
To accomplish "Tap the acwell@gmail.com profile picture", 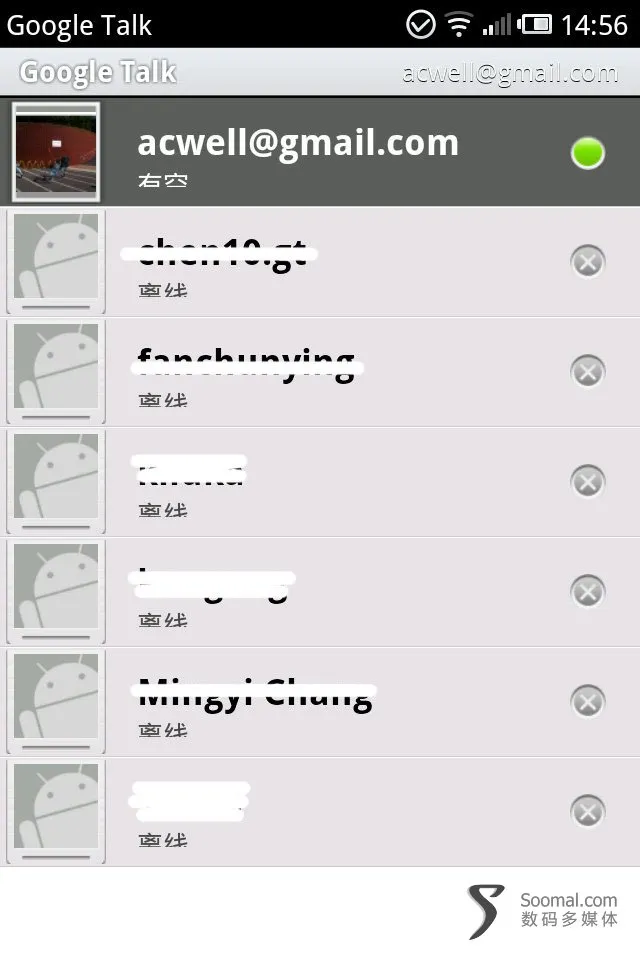I will pyautogui.click(x=56, y=153).
